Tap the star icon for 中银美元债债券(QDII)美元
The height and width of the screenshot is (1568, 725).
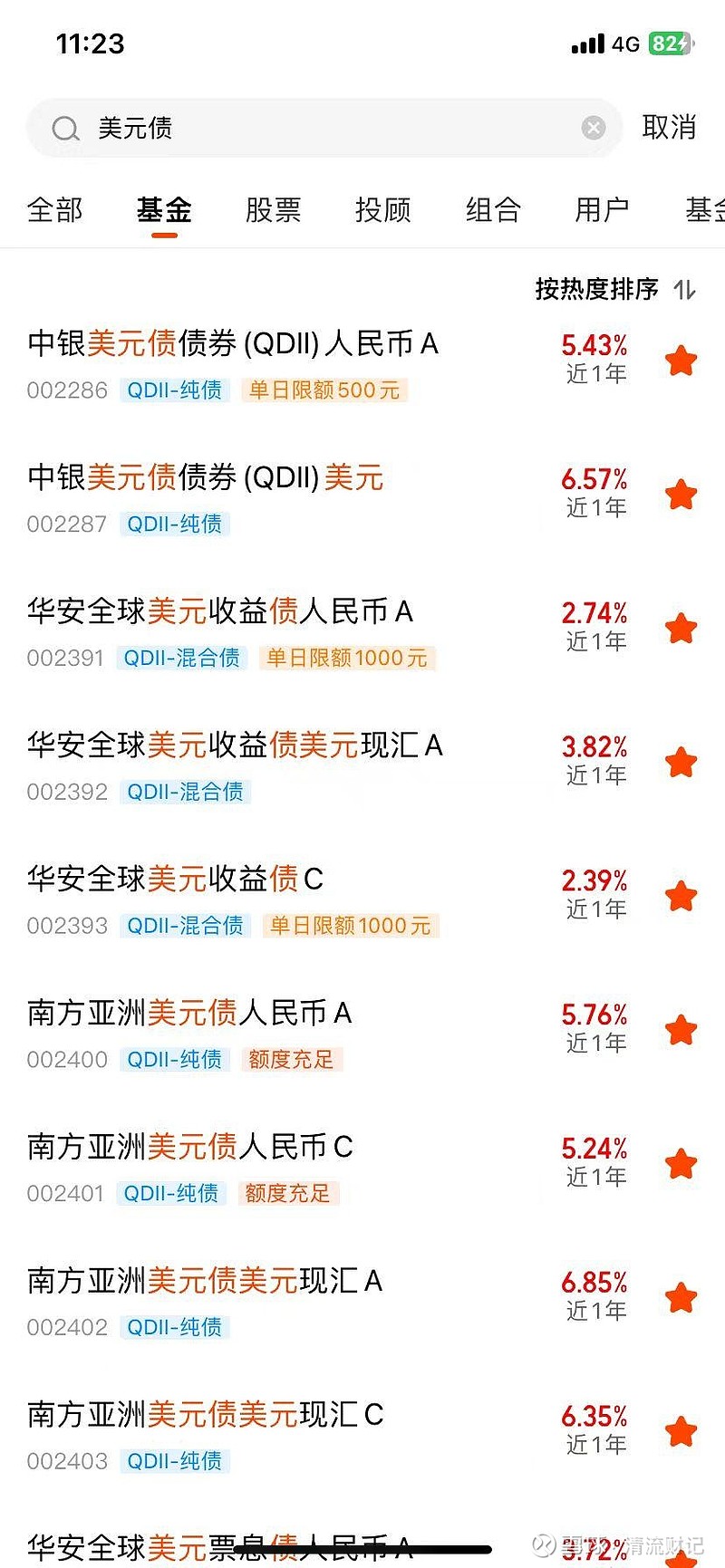[681, 494]
